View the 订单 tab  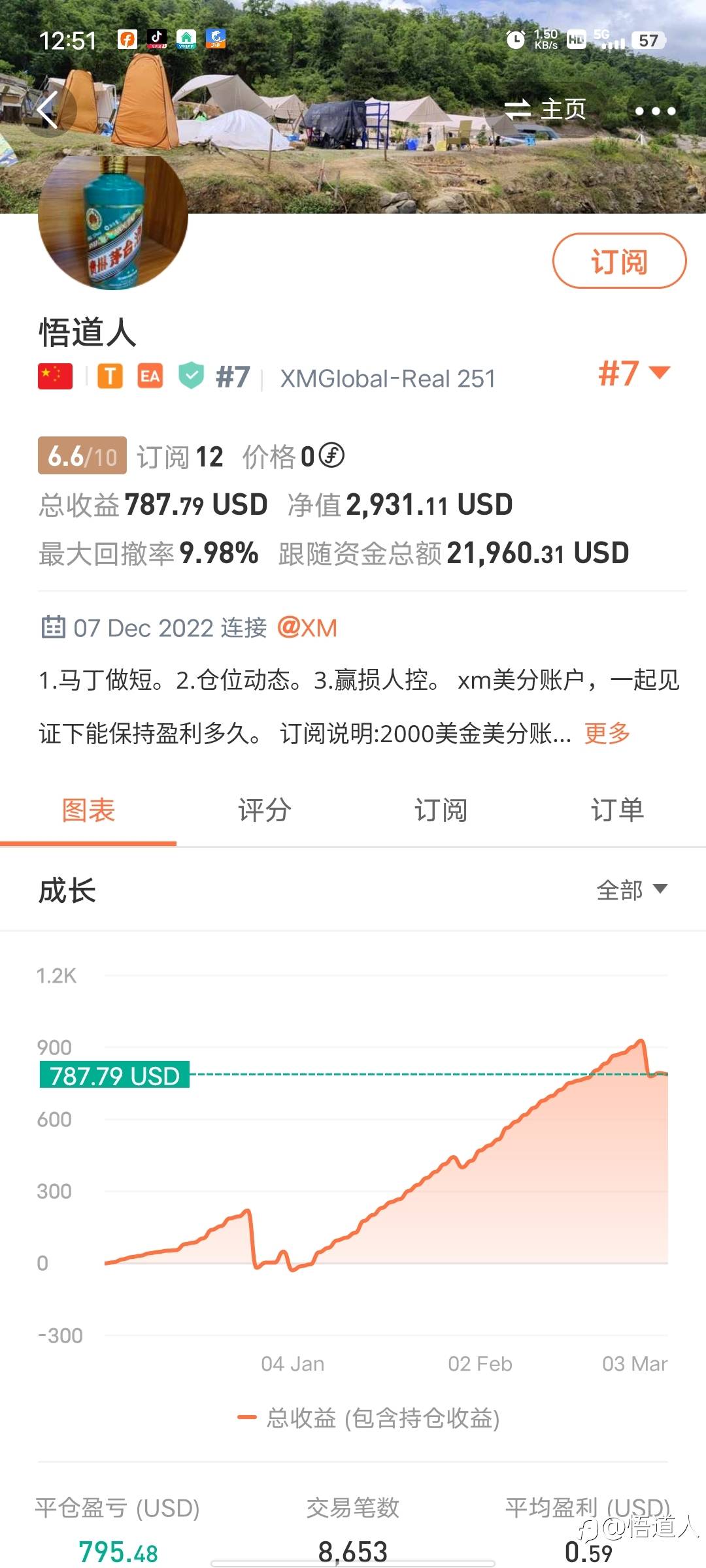pyautogui.click(x=617, y=811)
